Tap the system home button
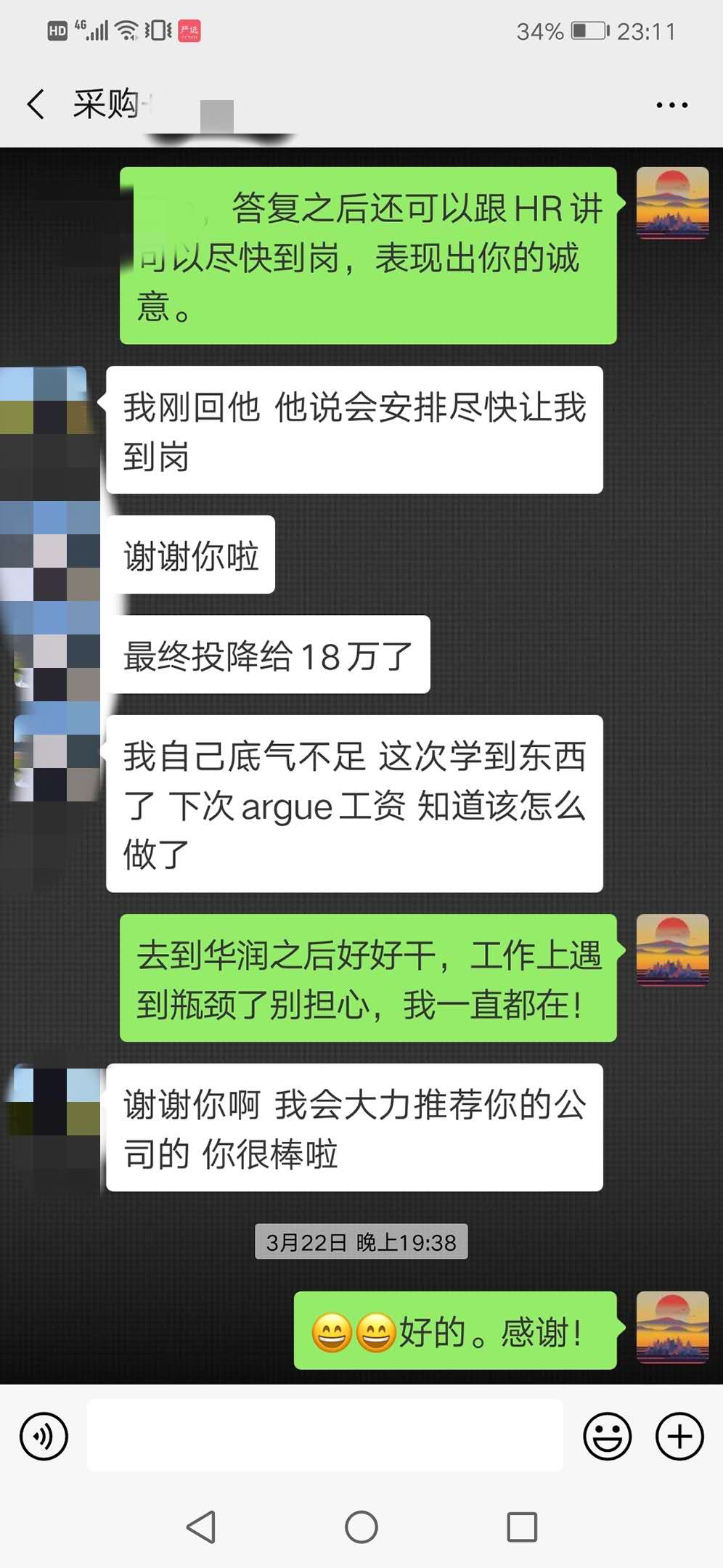This screenshot has width=723, height=1568. point(361,1527)
